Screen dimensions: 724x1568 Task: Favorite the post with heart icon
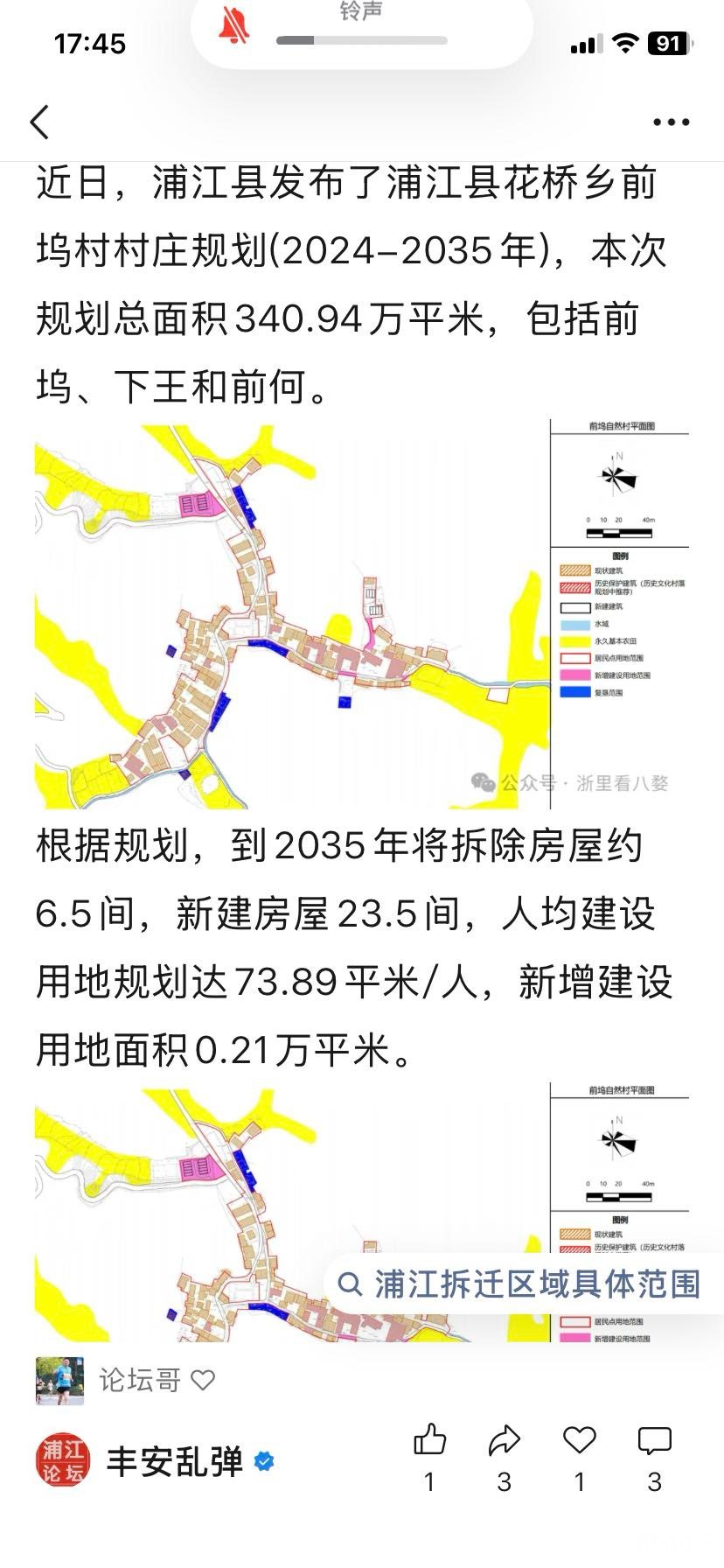(x=579, y=1439)
